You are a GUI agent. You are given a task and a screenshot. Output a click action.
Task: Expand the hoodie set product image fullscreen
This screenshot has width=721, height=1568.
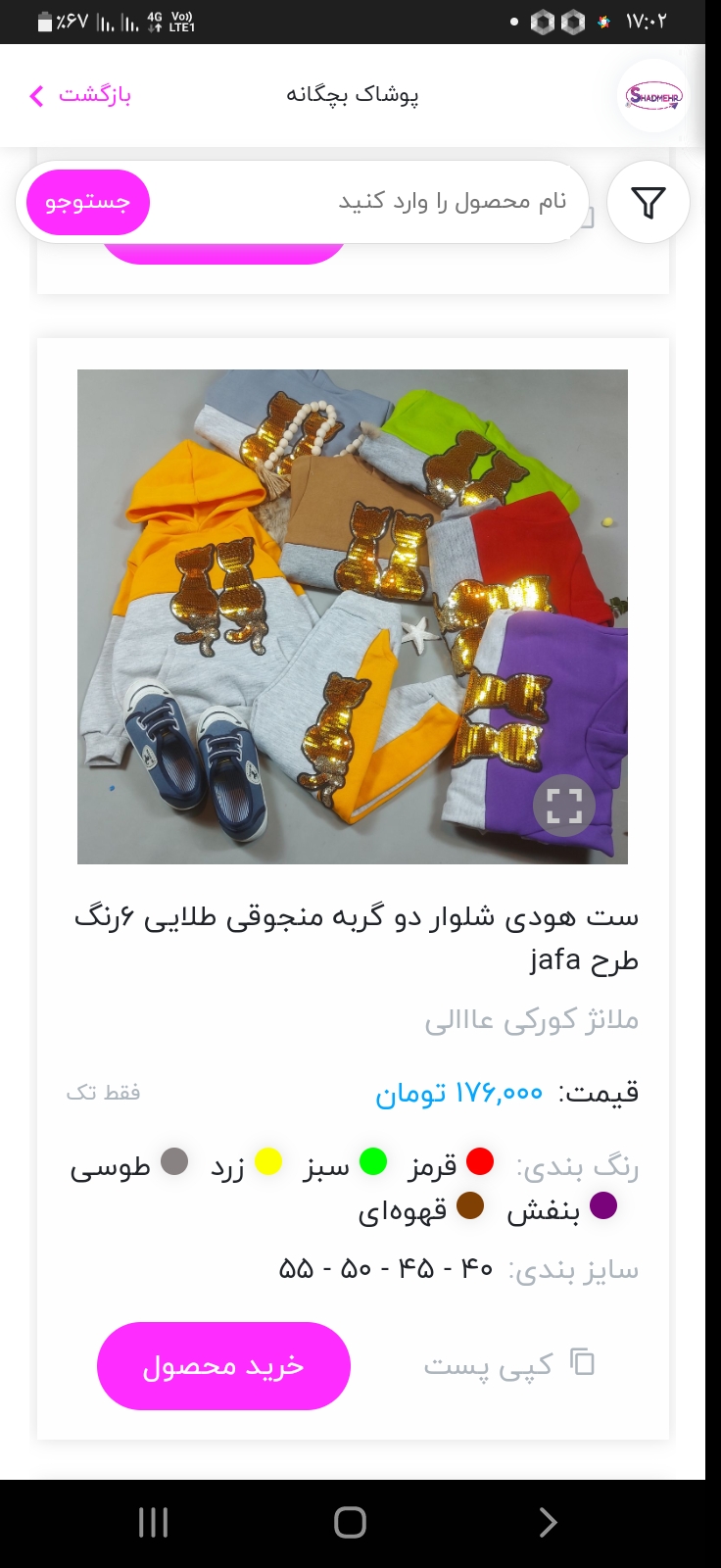pyautogui.click(x=564, y=805)
